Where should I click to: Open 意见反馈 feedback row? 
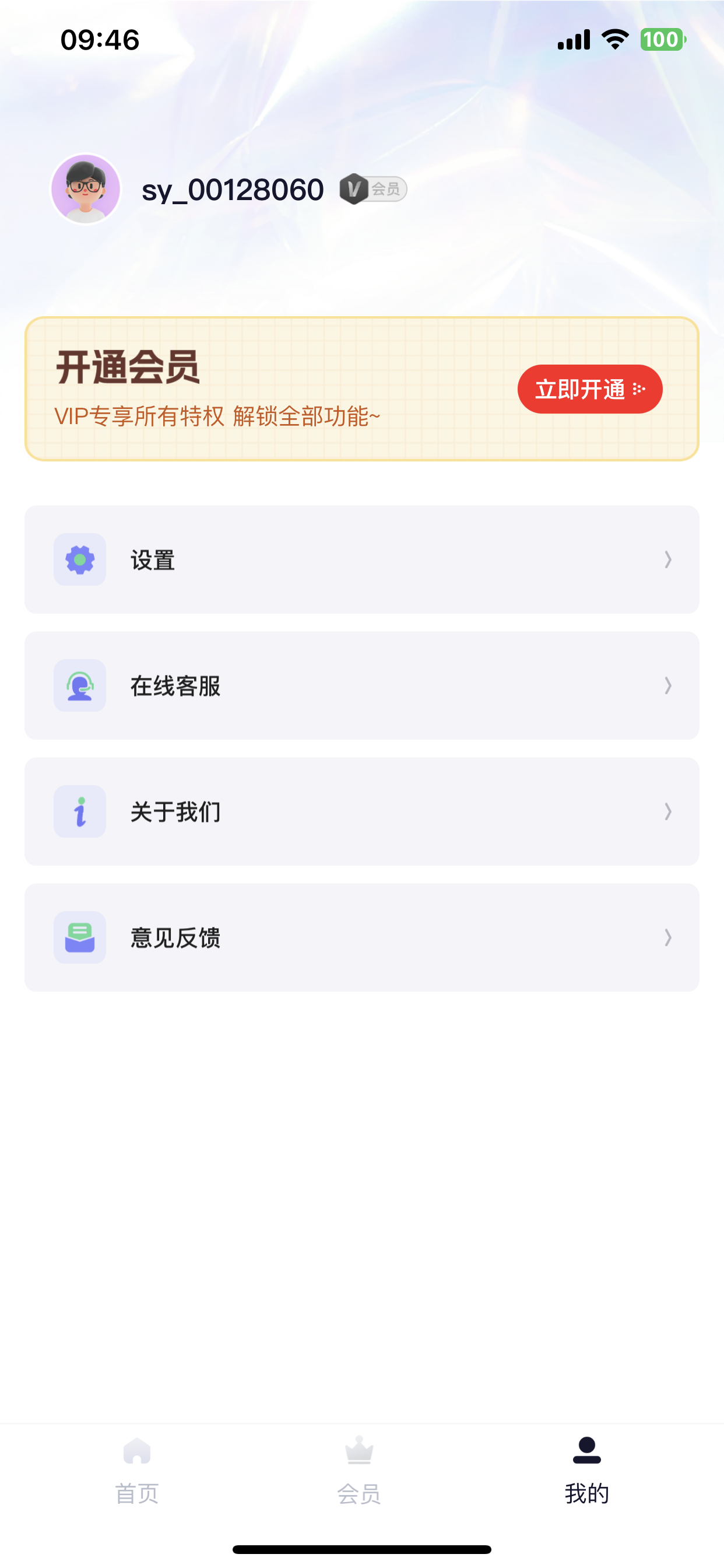[361, 937]
